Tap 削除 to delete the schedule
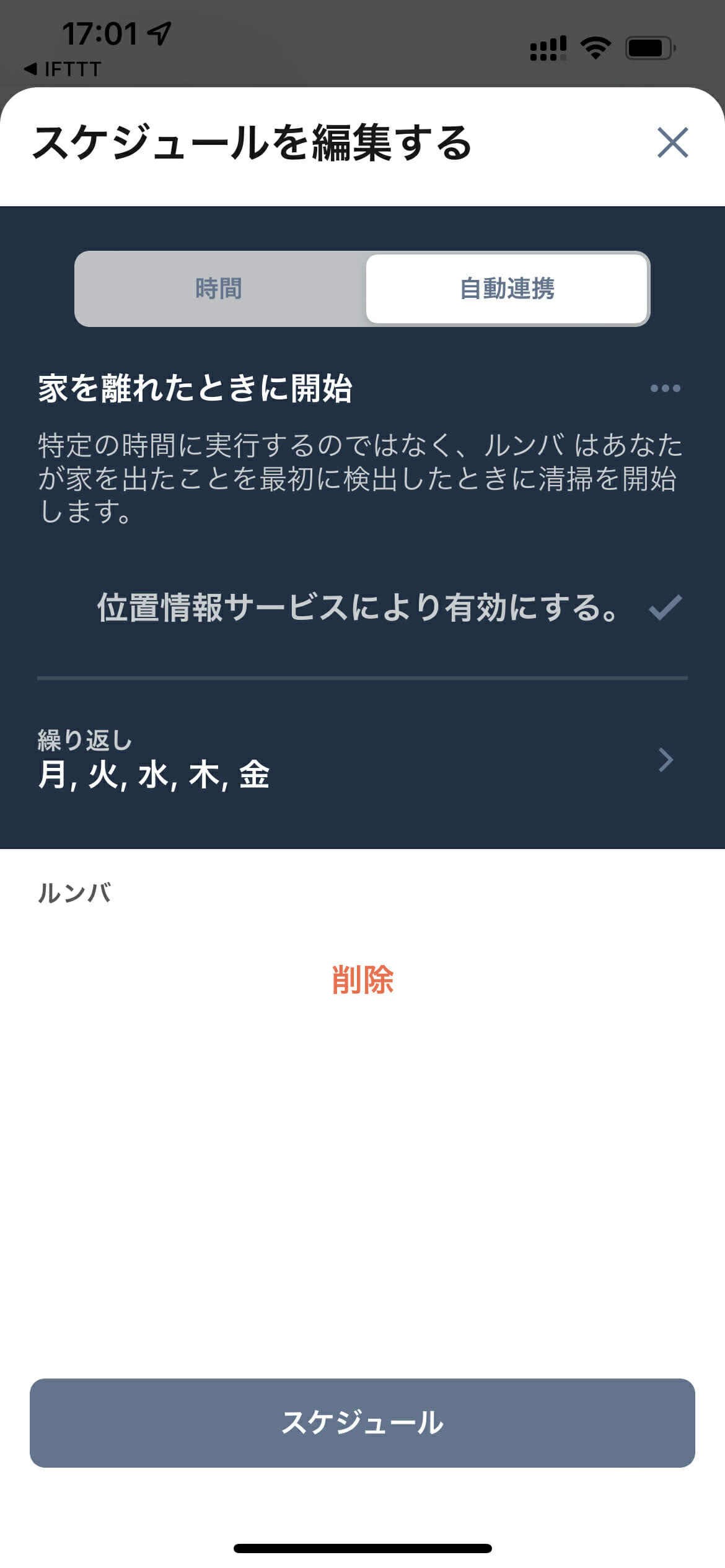The width and height of the screenshot is (725, 1568). [x=362, y=980]
